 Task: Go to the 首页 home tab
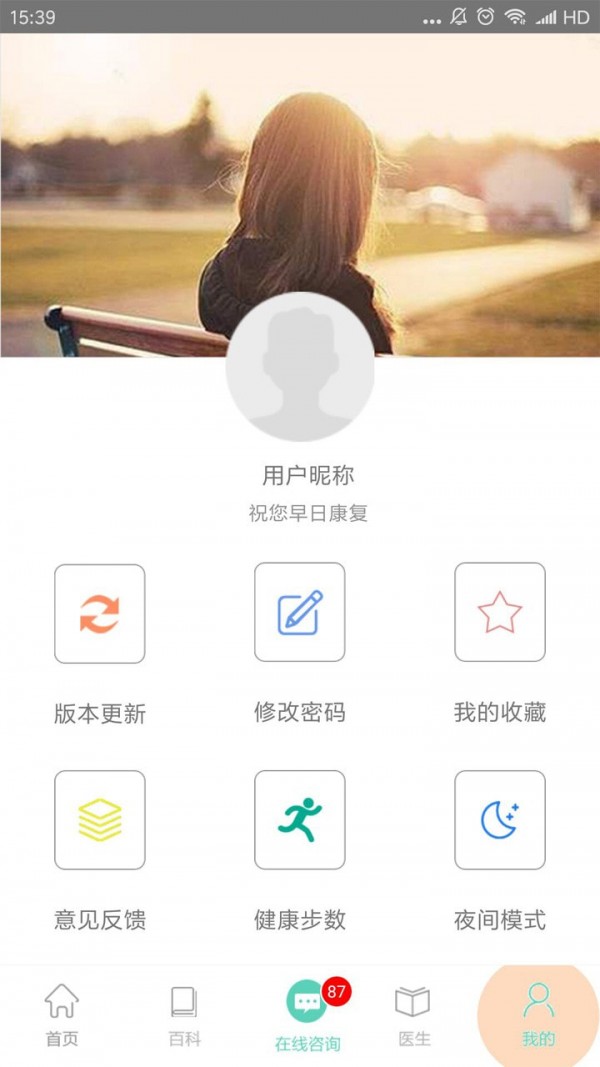pyautogui.click(x=62, y=1013)
